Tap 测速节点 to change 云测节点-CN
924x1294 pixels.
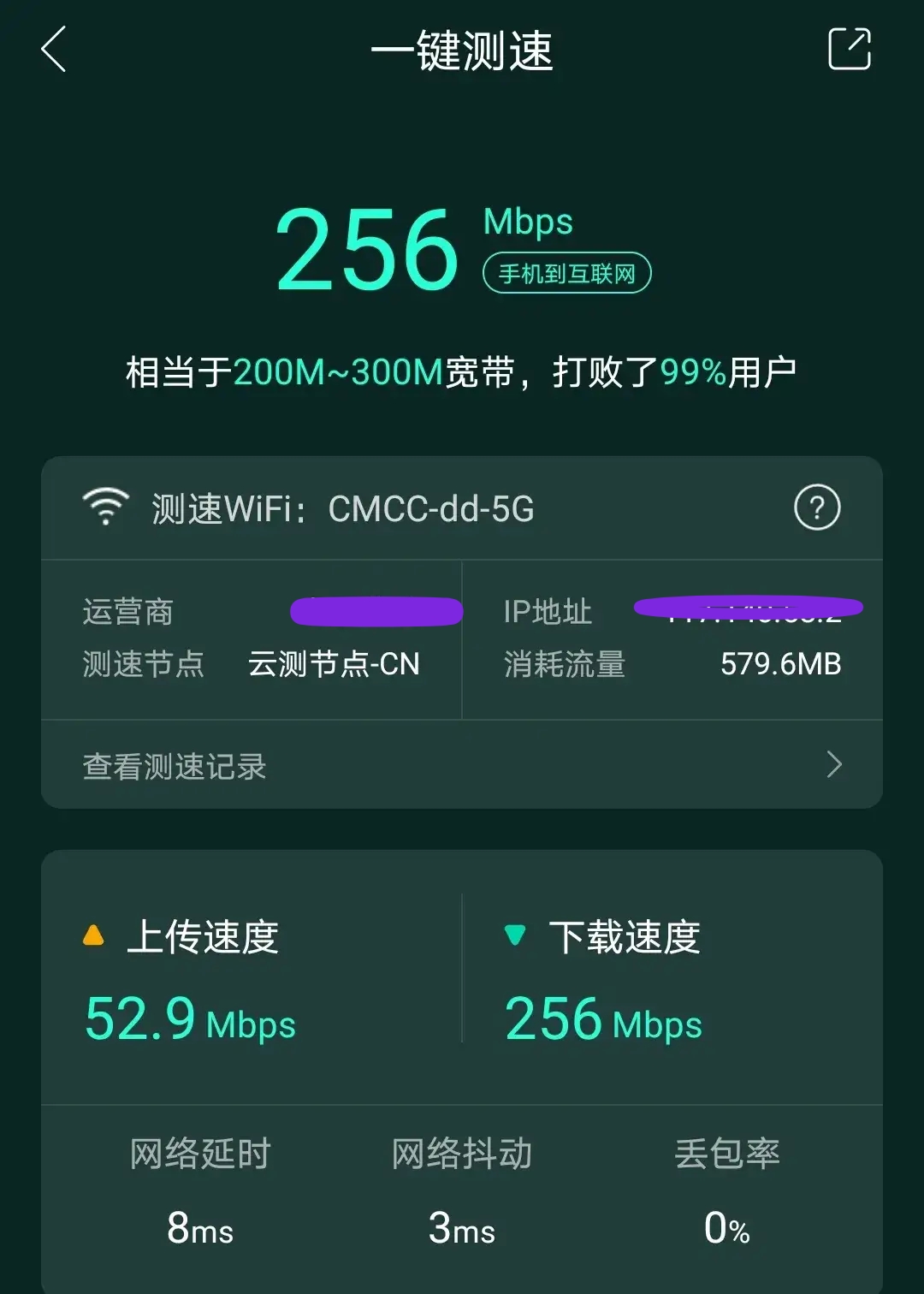[x=144, y=664]
